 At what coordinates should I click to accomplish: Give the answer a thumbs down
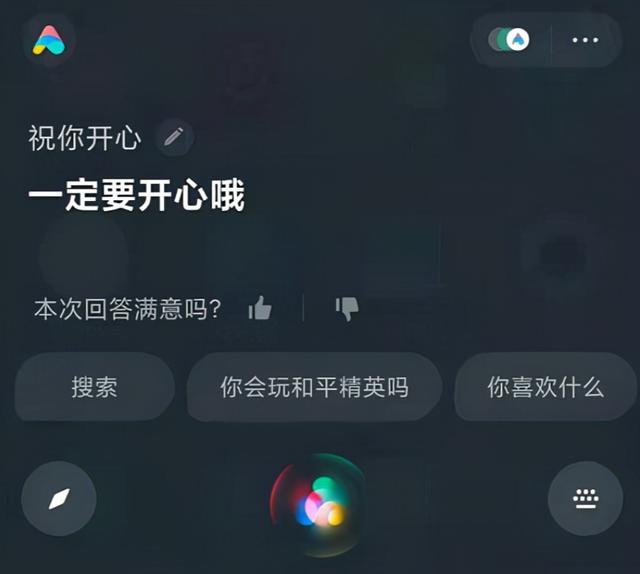(x=347, y=308)
